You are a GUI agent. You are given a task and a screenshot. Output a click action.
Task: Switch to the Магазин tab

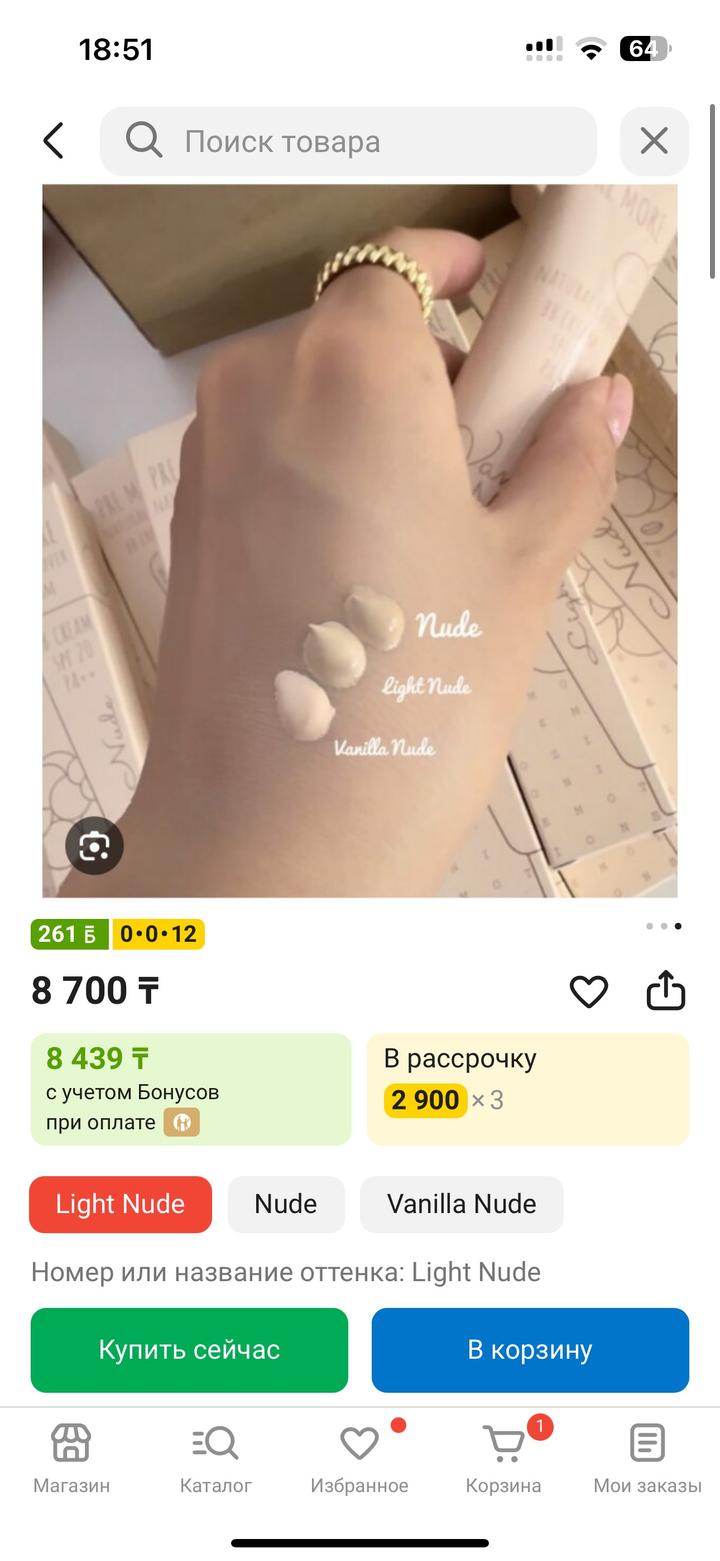(x=71, y=1458)
